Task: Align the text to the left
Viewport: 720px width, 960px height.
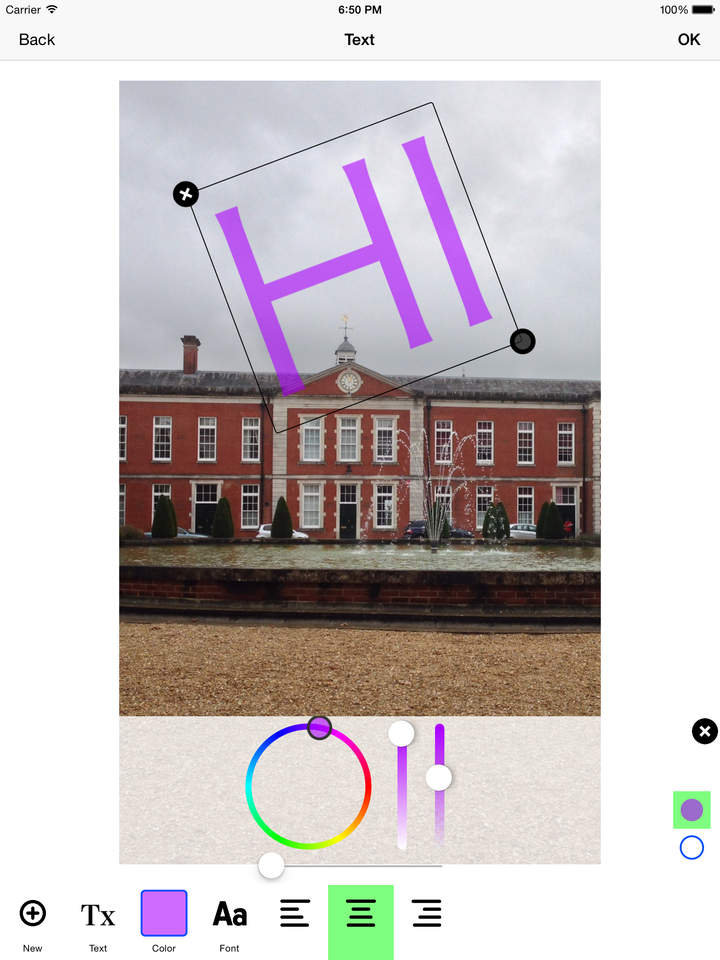Action: coord(295,913)
